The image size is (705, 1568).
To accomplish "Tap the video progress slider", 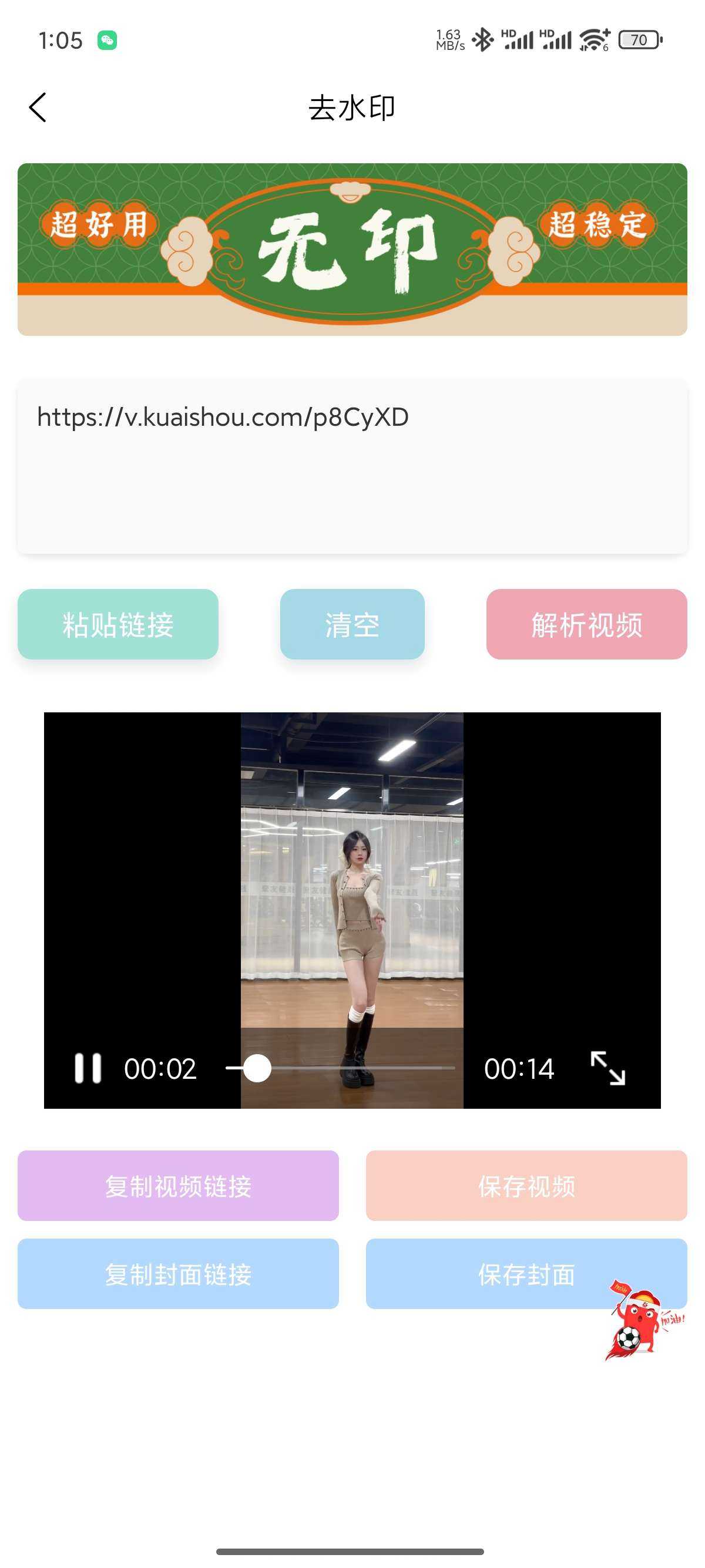I will point(341,1068).
